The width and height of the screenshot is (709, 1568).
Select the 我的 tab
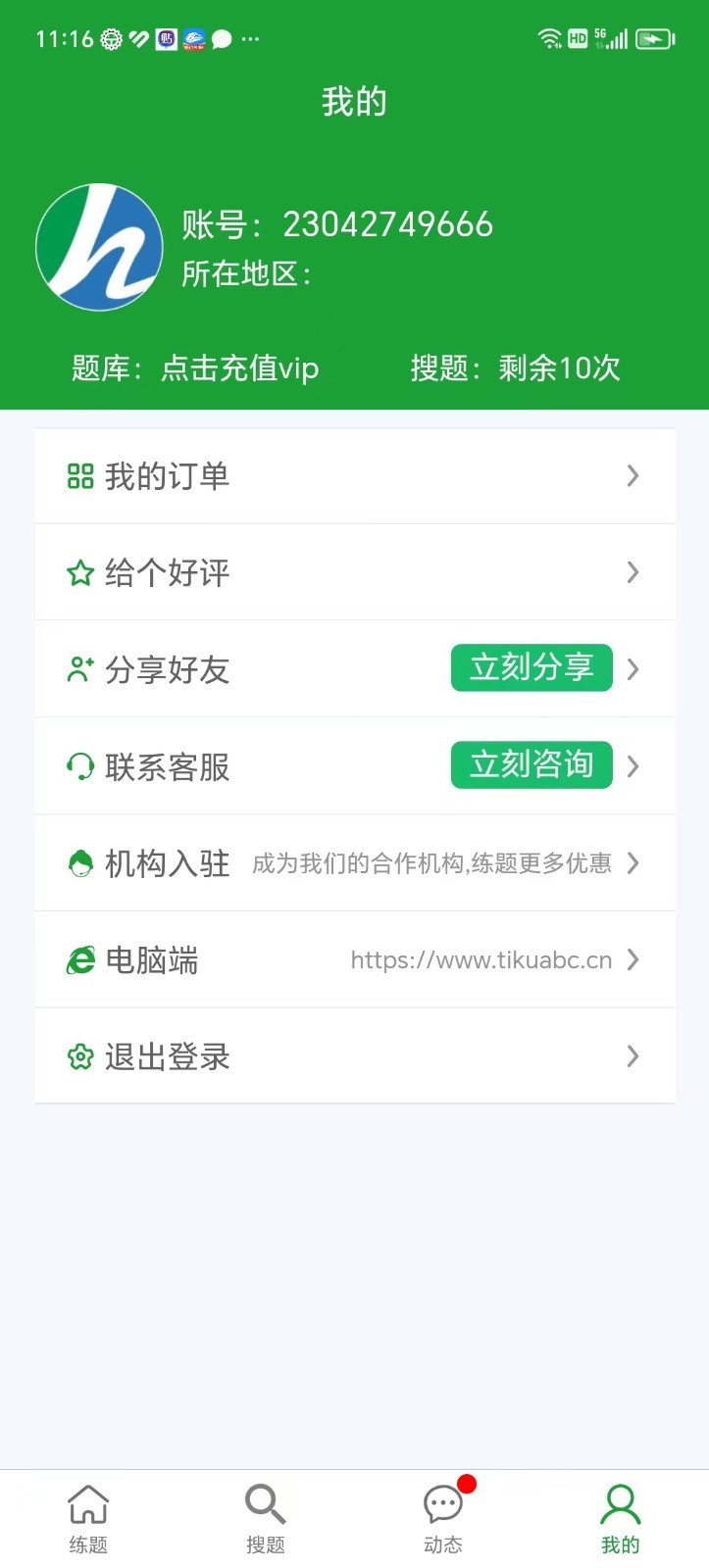coord(620,1518)
